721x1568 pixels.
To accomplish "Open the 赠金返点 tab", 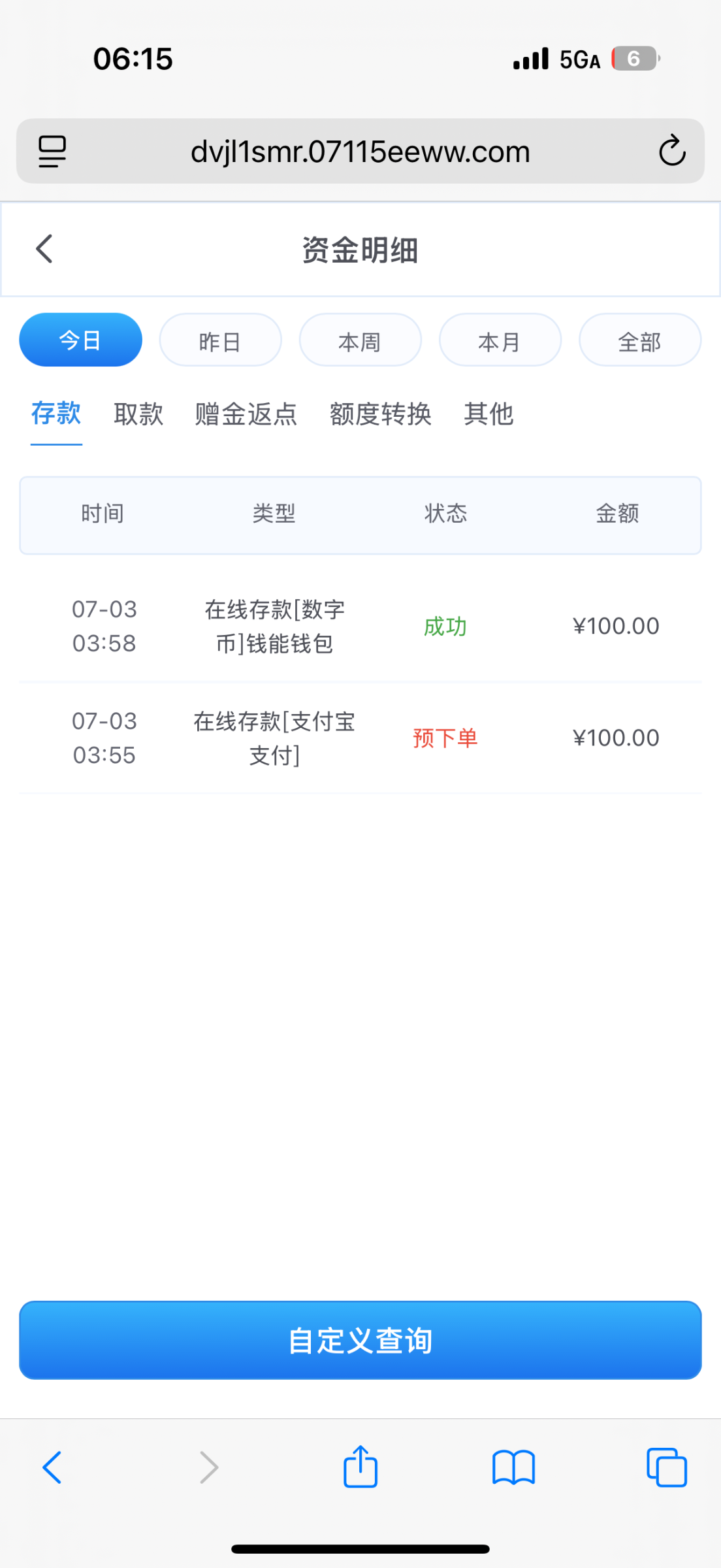I will pyautogui.click(x=246, y=414).
